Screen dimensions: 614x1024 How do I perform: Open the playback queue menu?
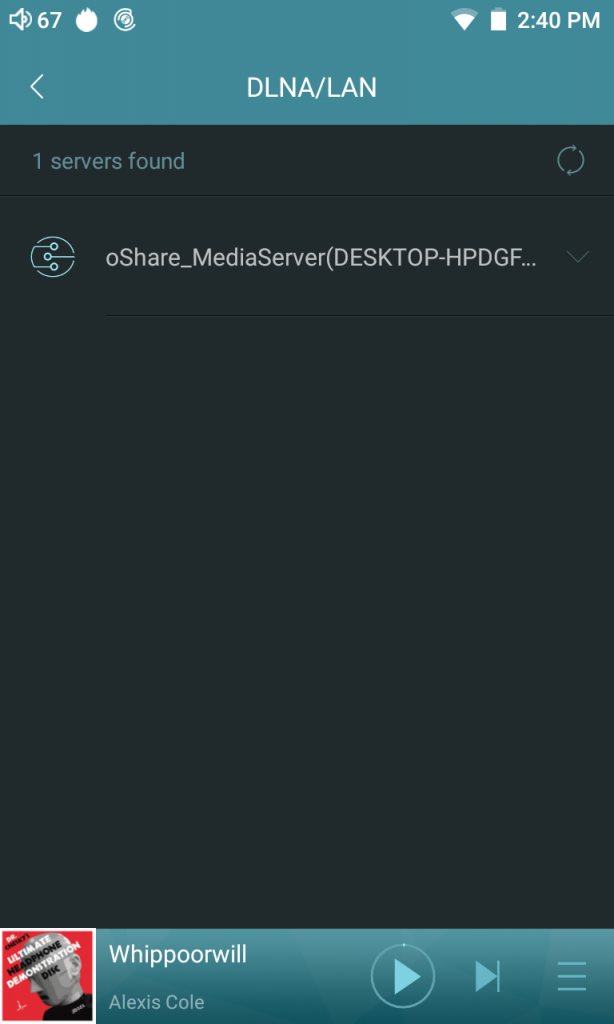click(x=572, y=977)
